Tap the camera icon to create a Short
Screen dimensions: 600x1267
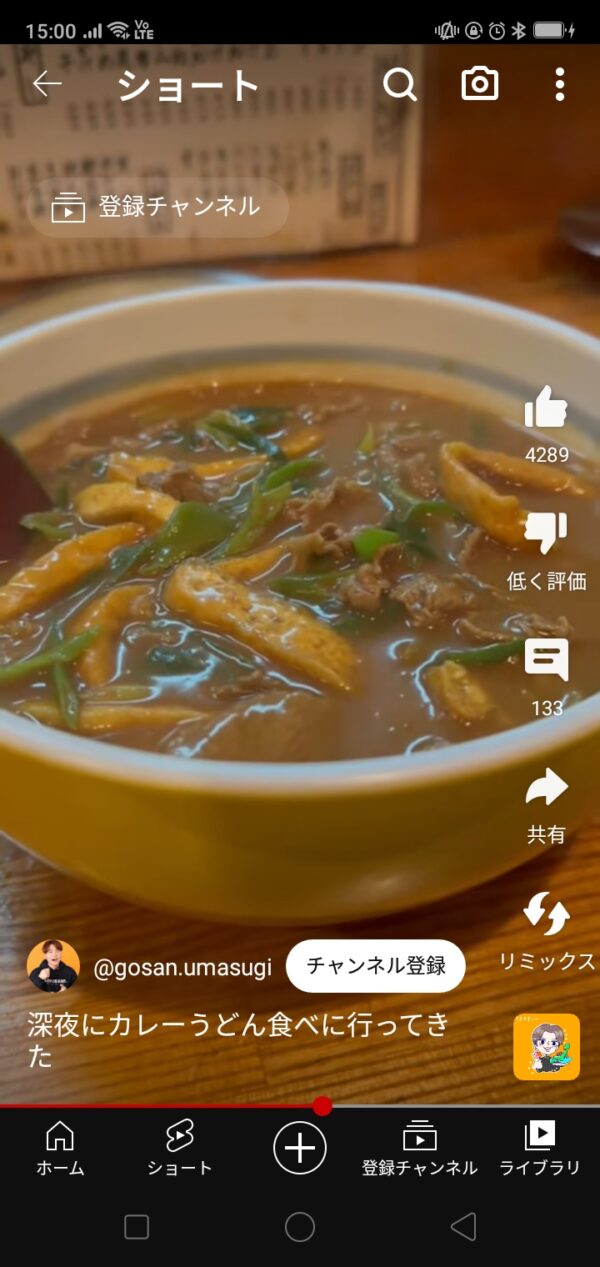point(480,85)
